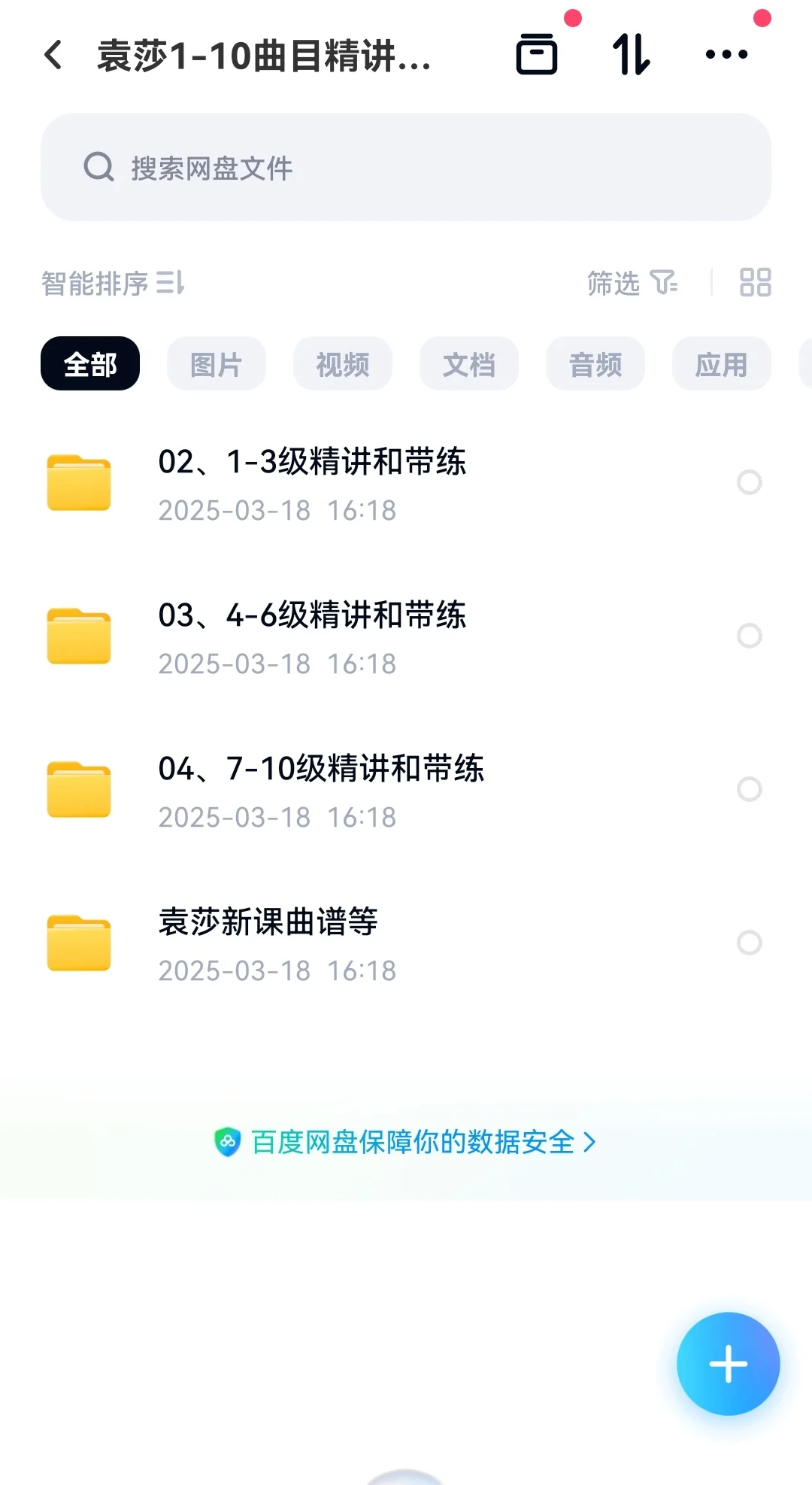The height and width of the screenshot is (1485, 812).
Task: Filter files by 音频
Action: point(595,364)
